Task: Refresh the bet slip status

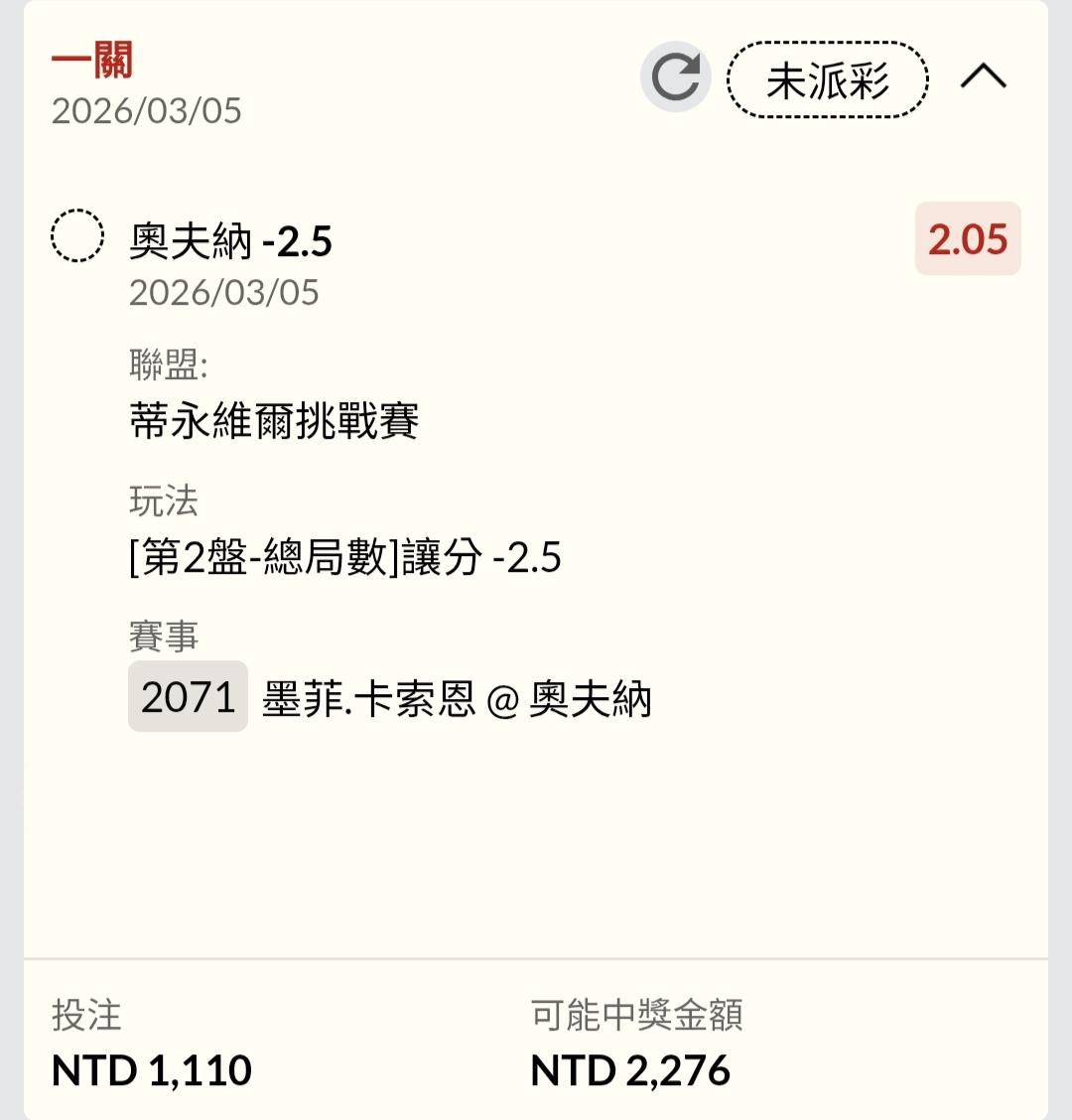Action: (676, 77)
